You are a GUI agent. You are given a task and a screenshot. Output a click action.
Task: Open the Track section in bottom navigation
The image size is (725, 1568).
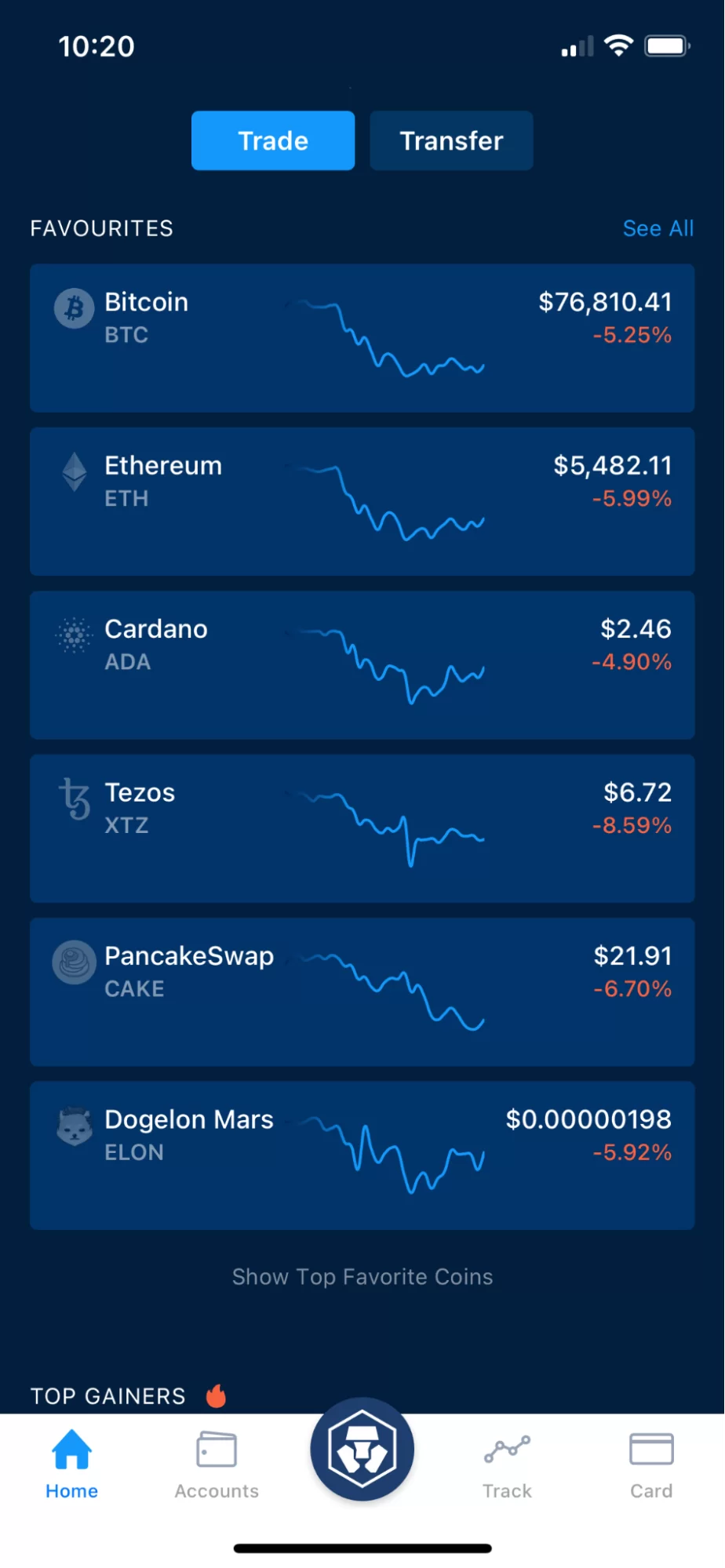click(506, 1463)
